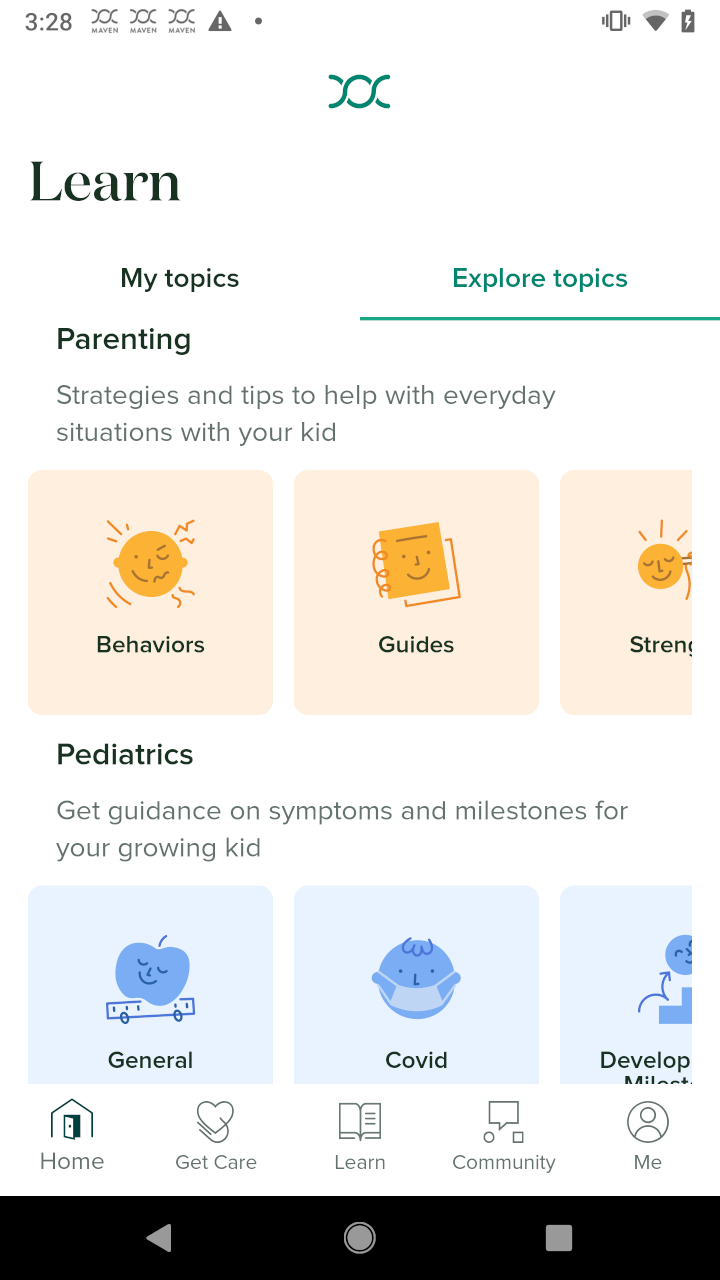Switch to the Explore topics tab
Image resolution: width=720 pixels, height=1280 pixels.
(x=540, y=278)
